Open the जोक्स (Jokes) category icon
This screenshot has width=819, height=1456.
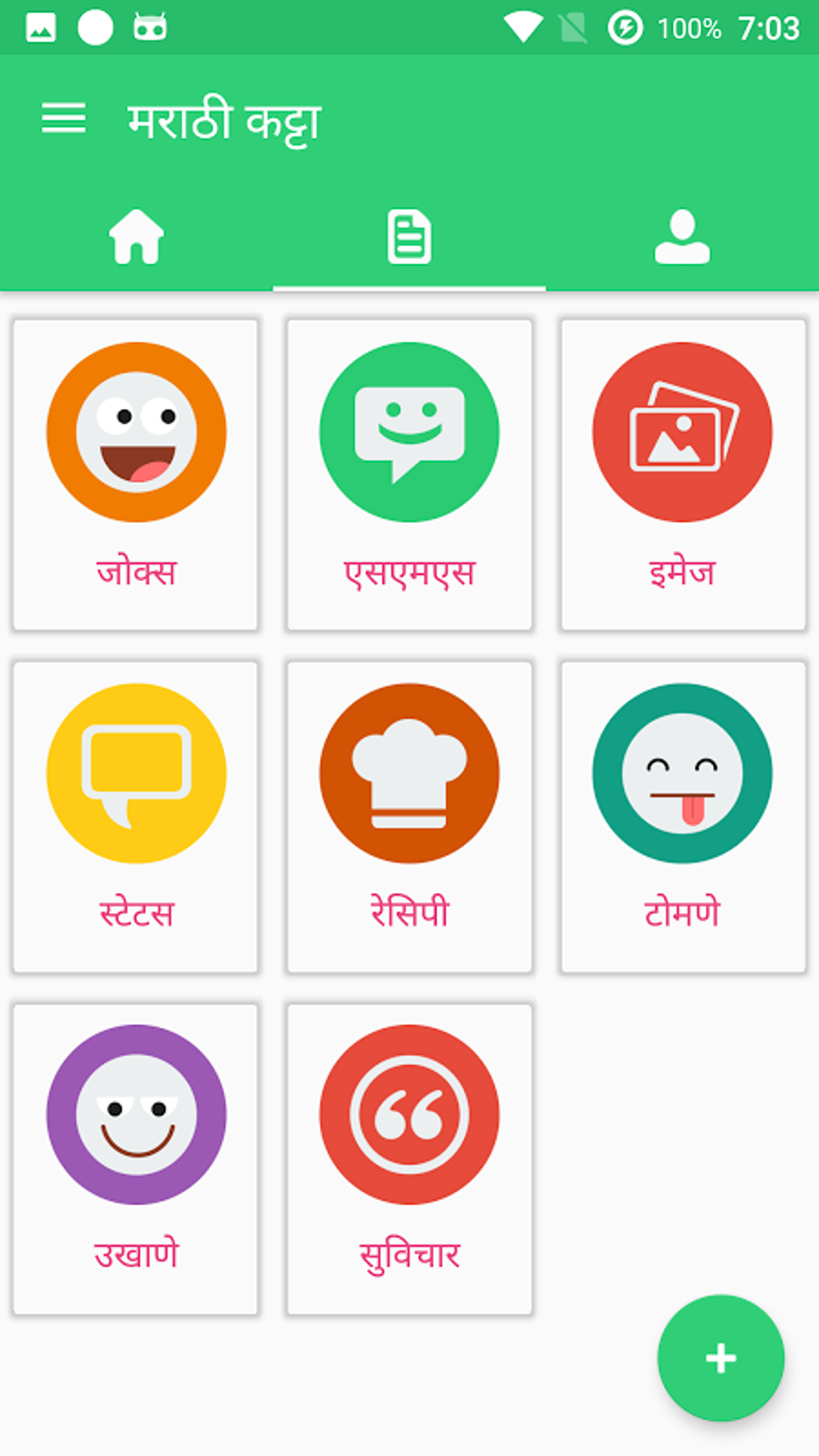click(x=136, y=432)
